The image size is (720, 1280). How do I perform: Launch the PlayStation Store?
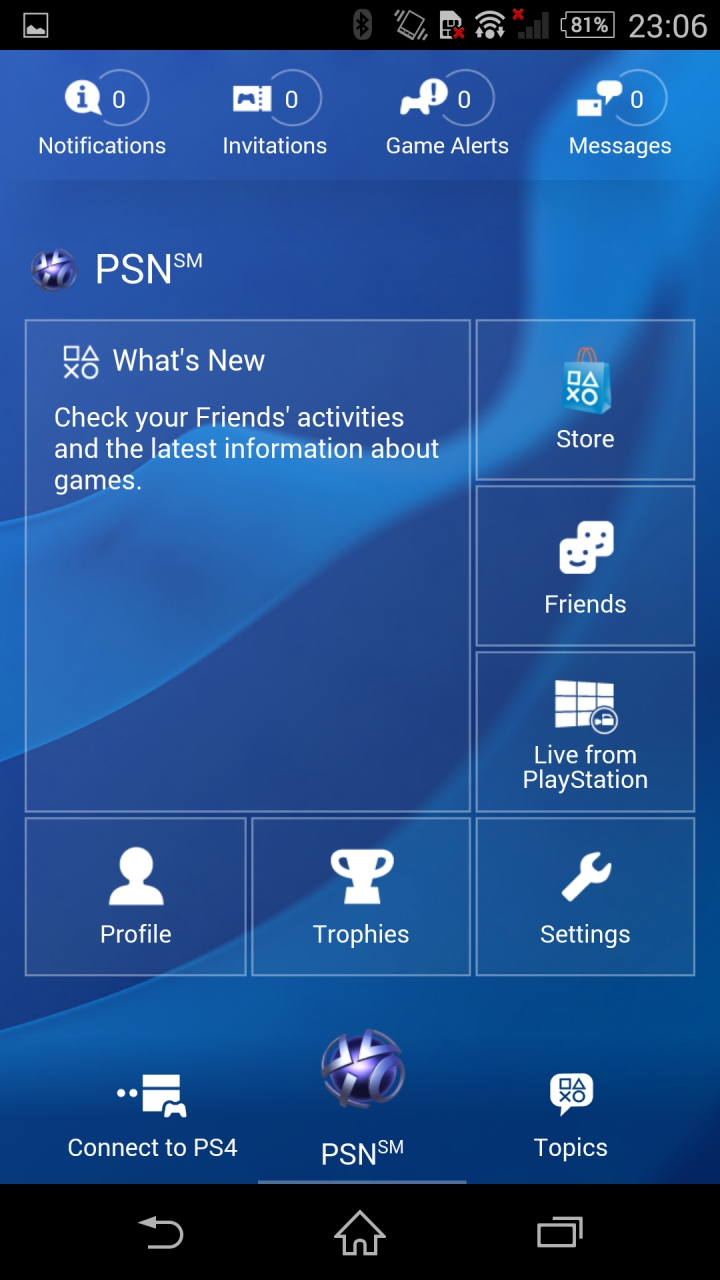pos(585,400)
